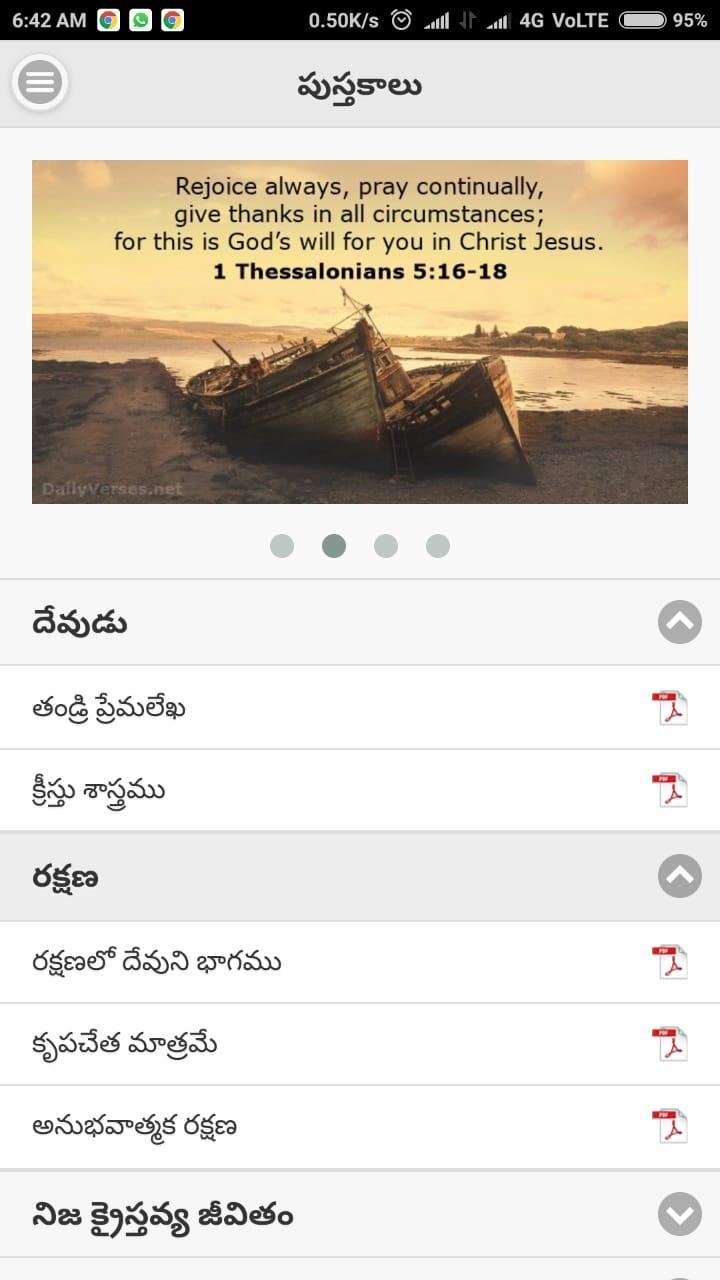
Task: Tap the రక్షణ section header row
Action: pyautogui.click(x=300, y=876)
